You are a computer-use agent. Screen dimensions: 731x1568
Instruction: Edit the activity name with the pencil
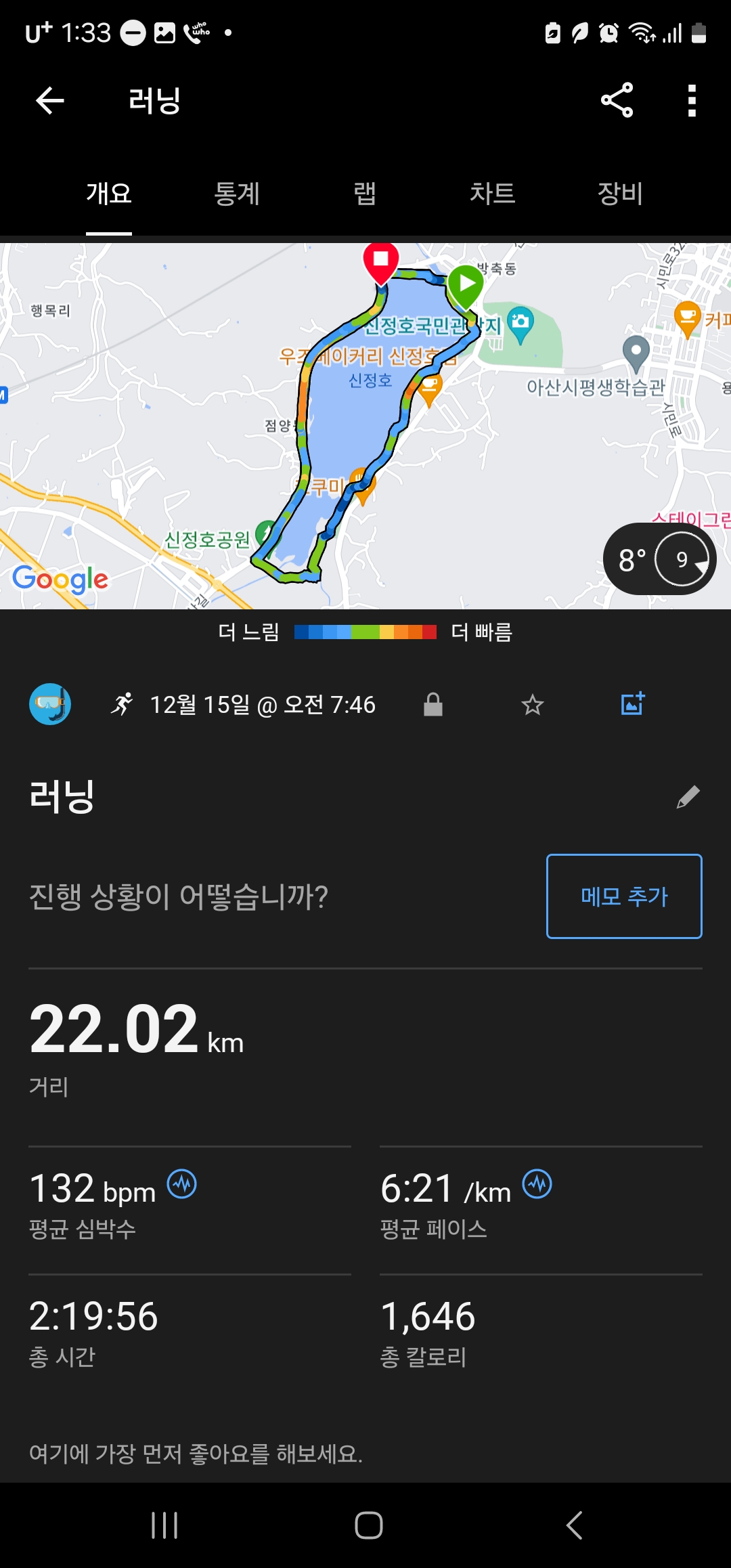(x=688, y=797)
